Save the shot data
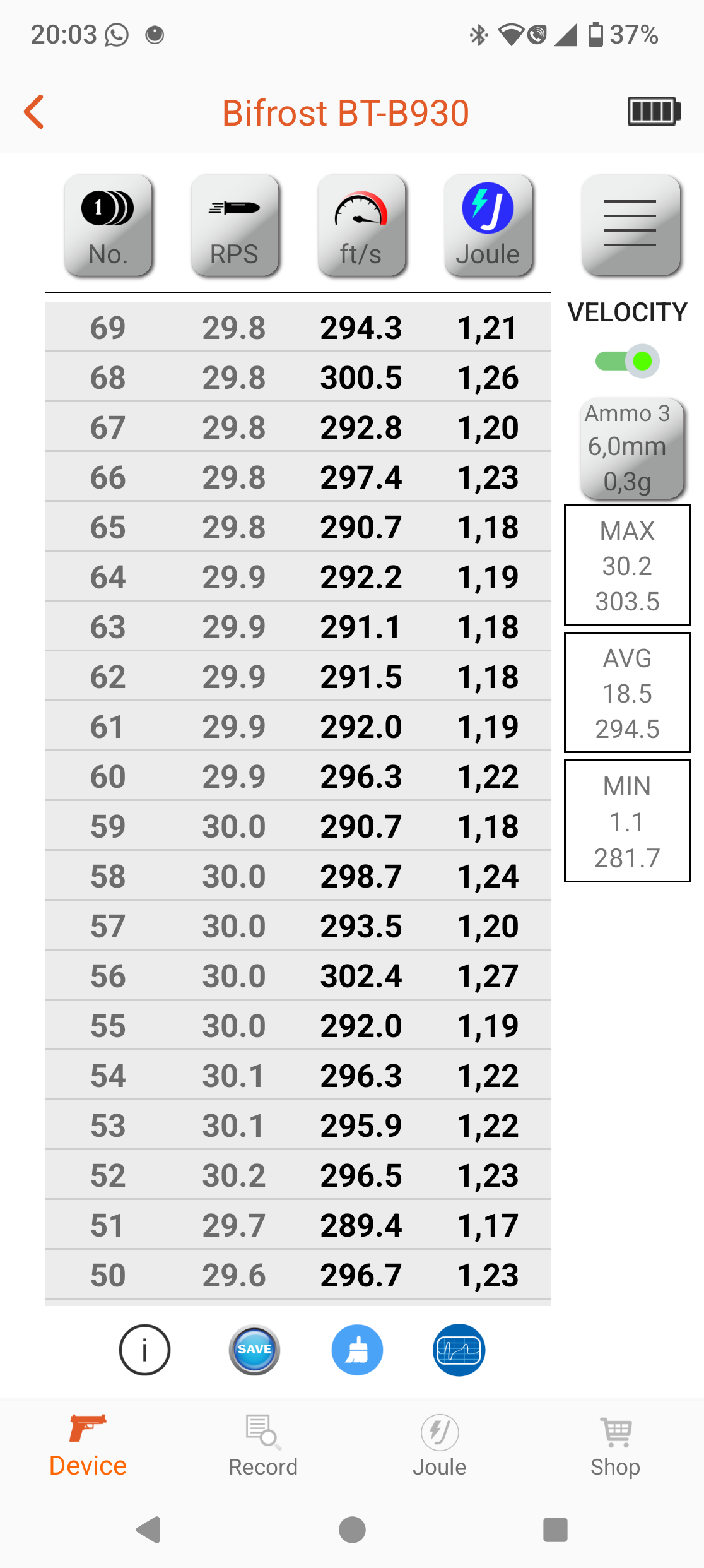The width and height of the screenshot is (704, 1568). click(254, 1350)
